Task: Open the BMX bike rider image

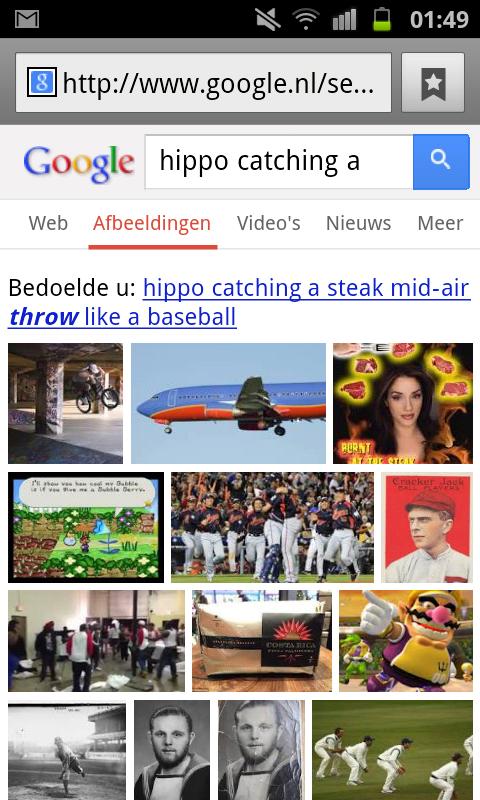Action: point(65,403)
